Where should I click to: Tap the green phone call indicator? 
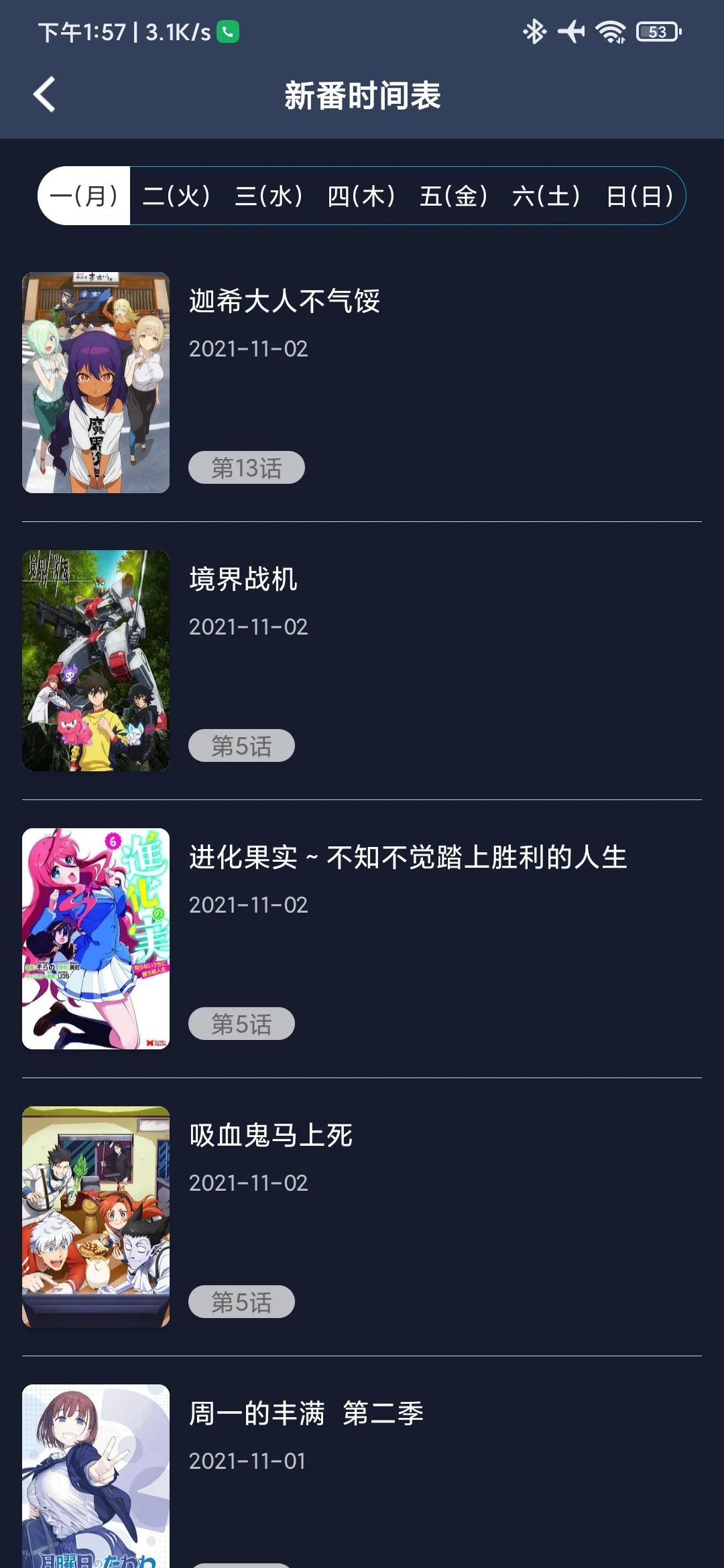tap(228, 29)
